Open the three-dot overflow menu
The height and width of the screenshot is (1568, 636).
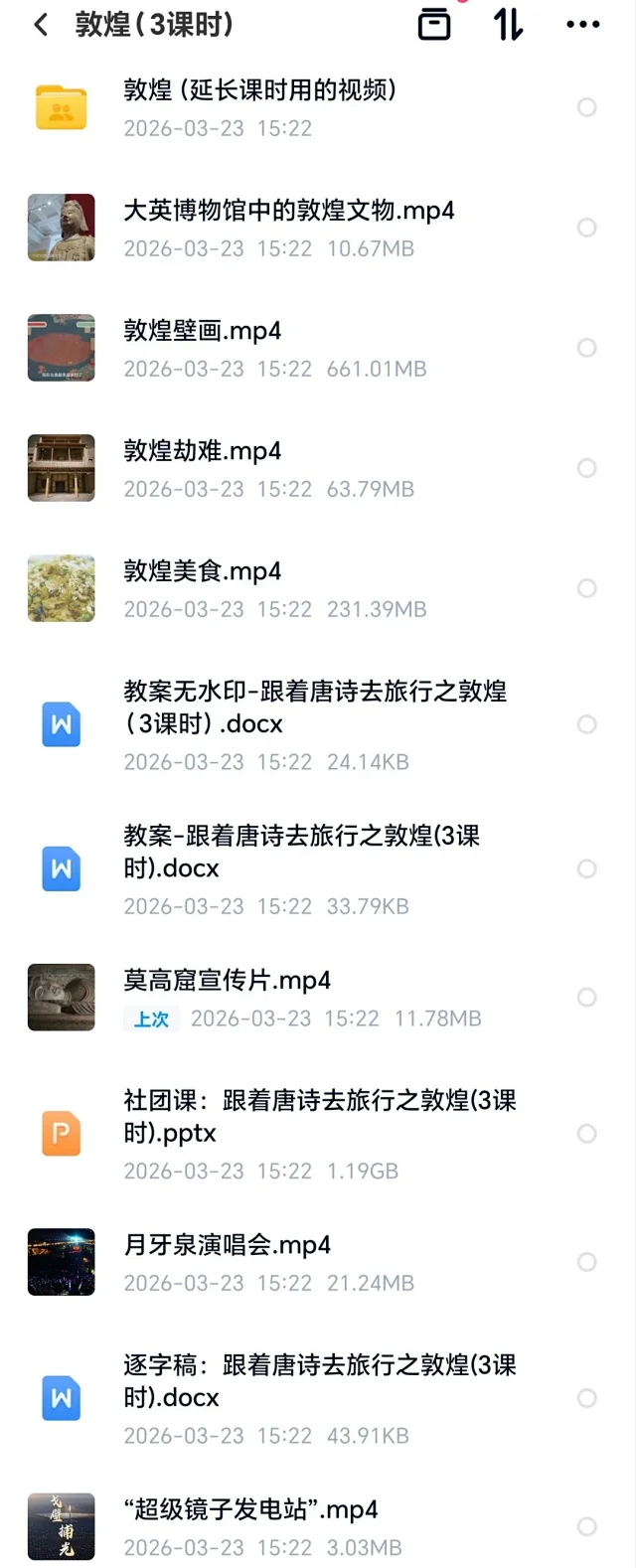[582, 25]
